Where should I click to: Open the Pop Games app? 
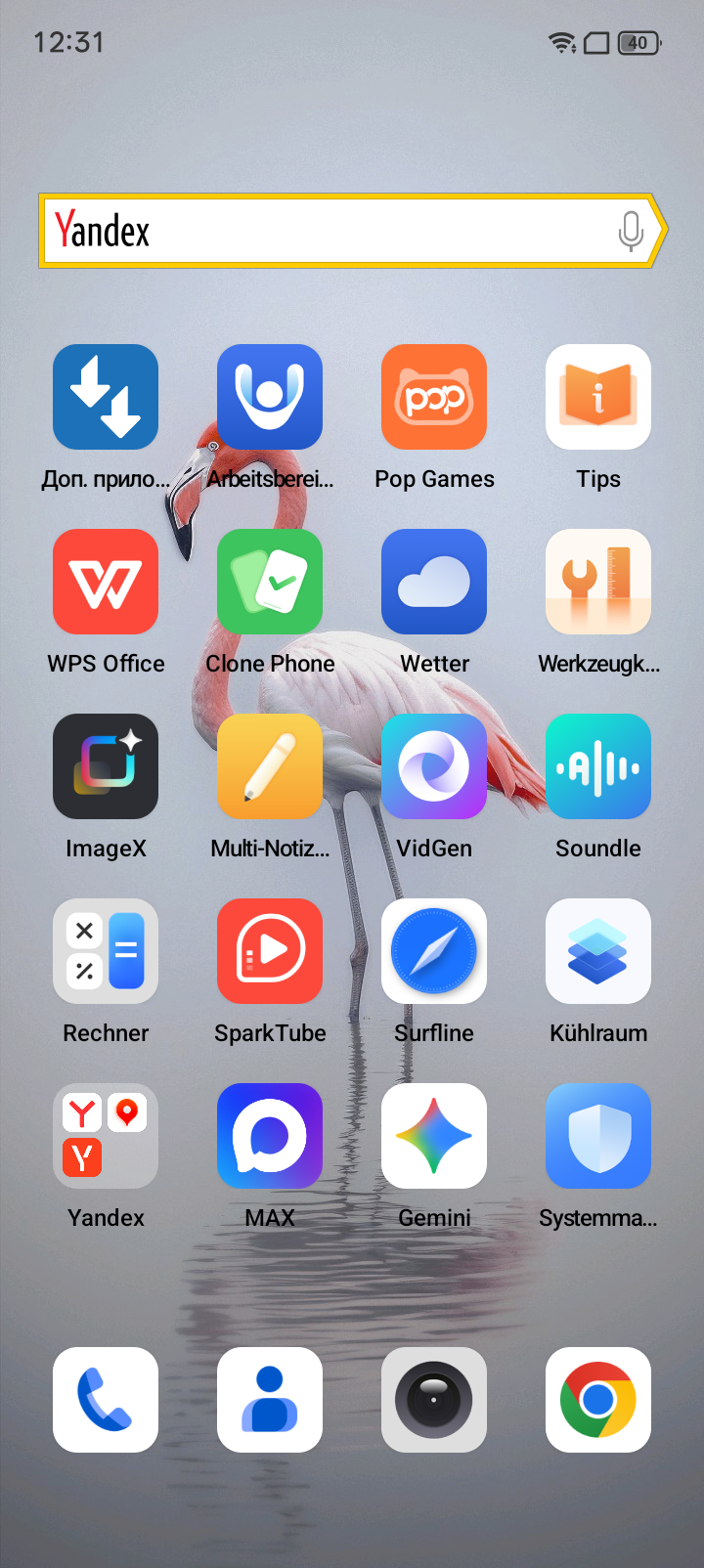(x=434, y=397)
